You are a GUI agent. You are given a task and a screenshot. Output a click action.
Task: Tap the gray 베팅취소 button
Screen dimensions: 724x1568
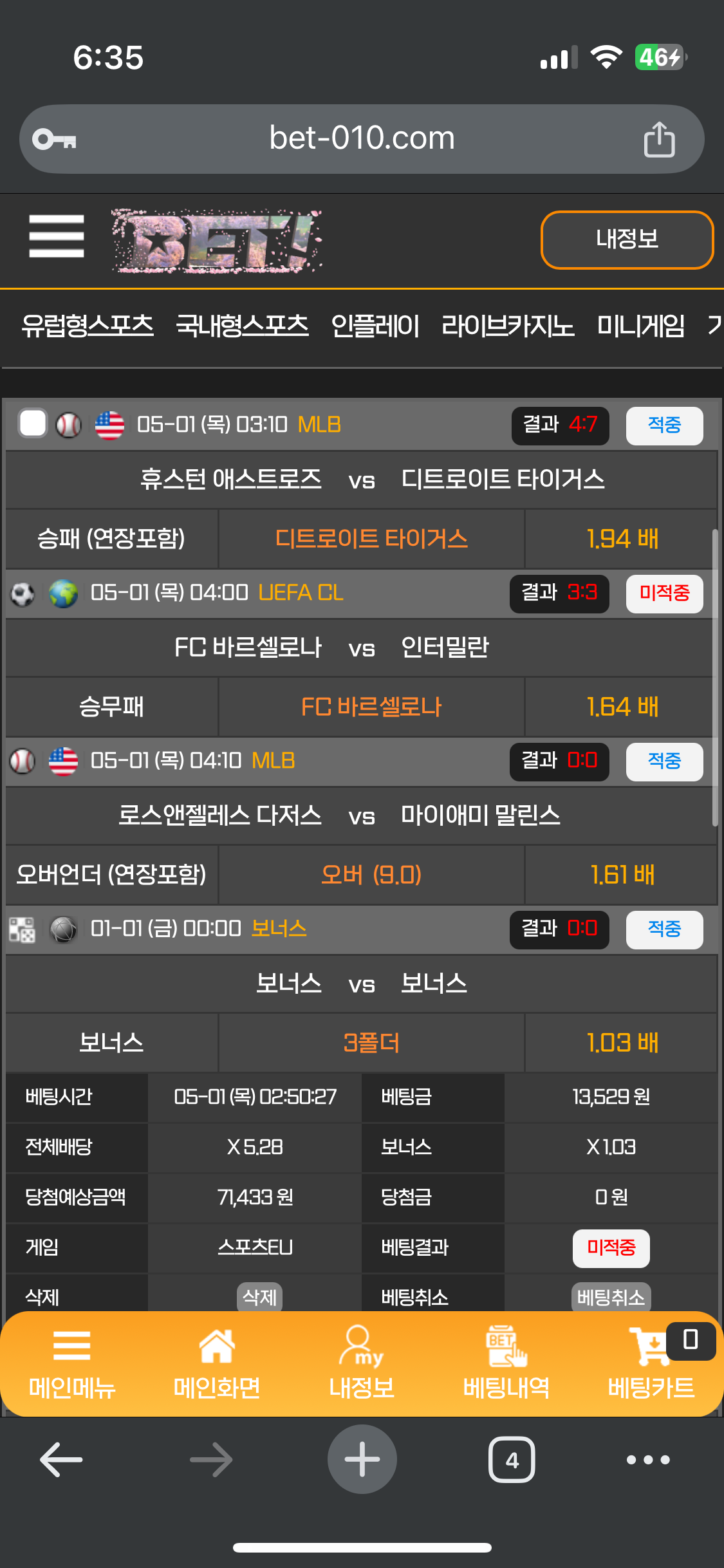coord(611,1297)
